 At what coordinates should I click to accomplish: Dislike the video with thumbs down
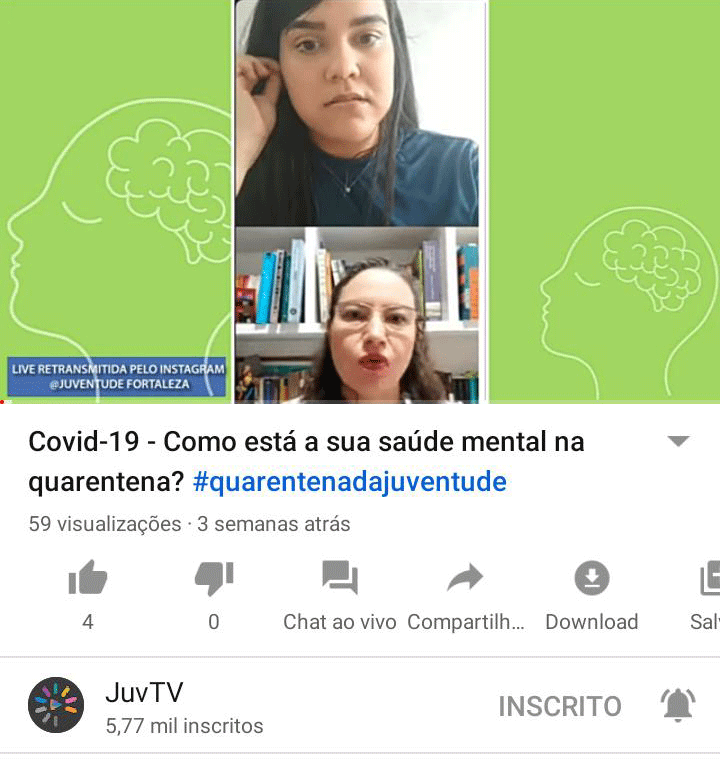[x=213, y=579]
